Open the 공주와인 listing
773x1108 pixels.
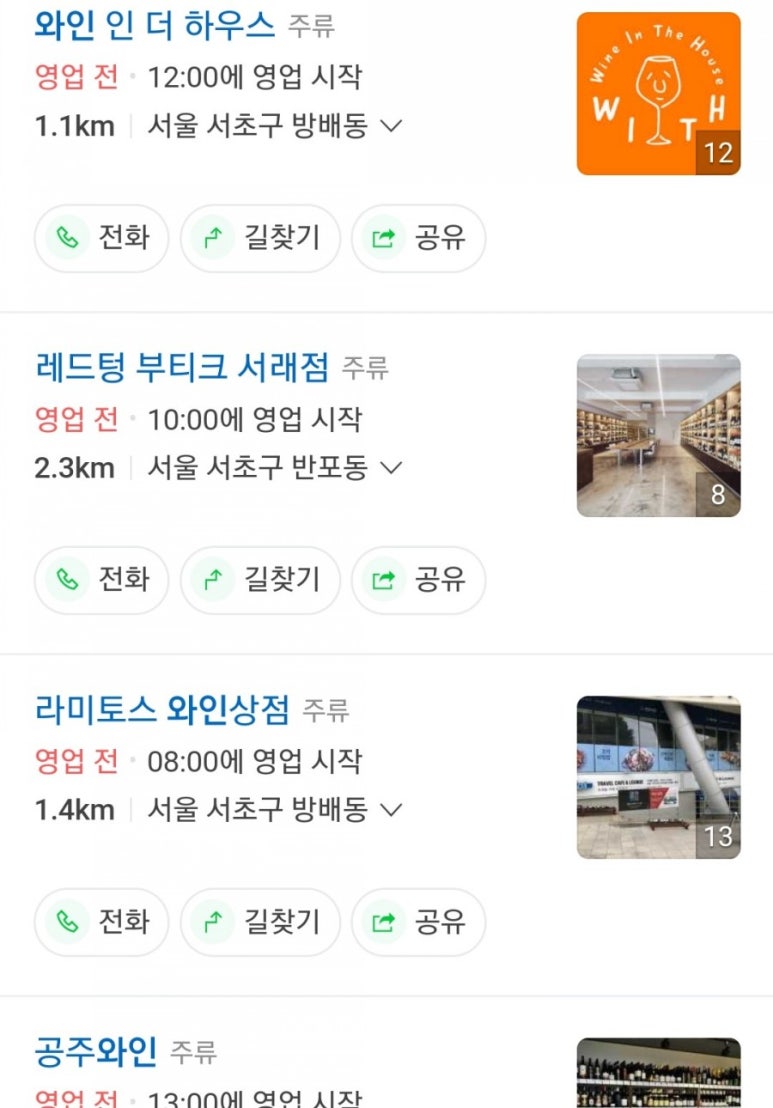tap(96, 1052)
